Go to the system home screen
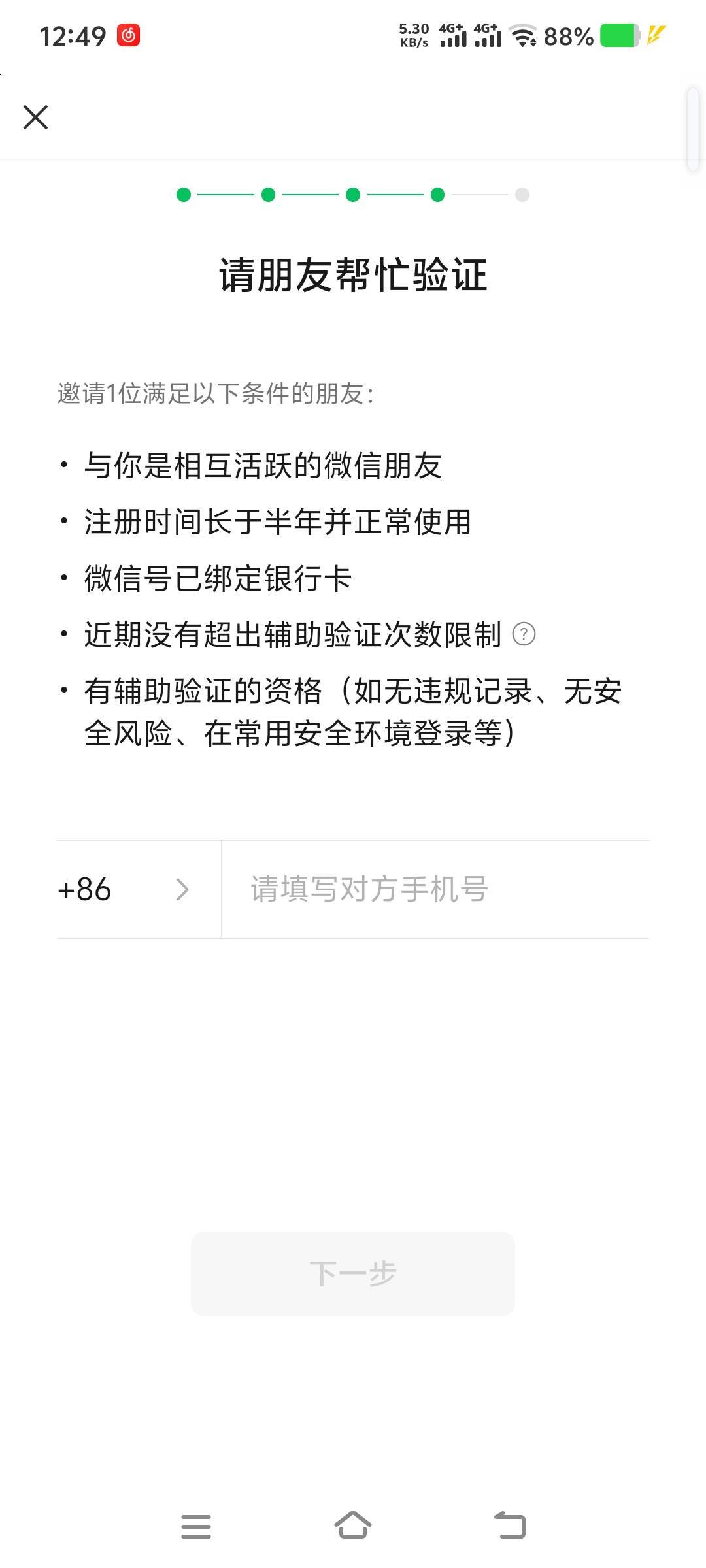The width and height of the screenshot is (706, 1568). [x=353, y=1526]
